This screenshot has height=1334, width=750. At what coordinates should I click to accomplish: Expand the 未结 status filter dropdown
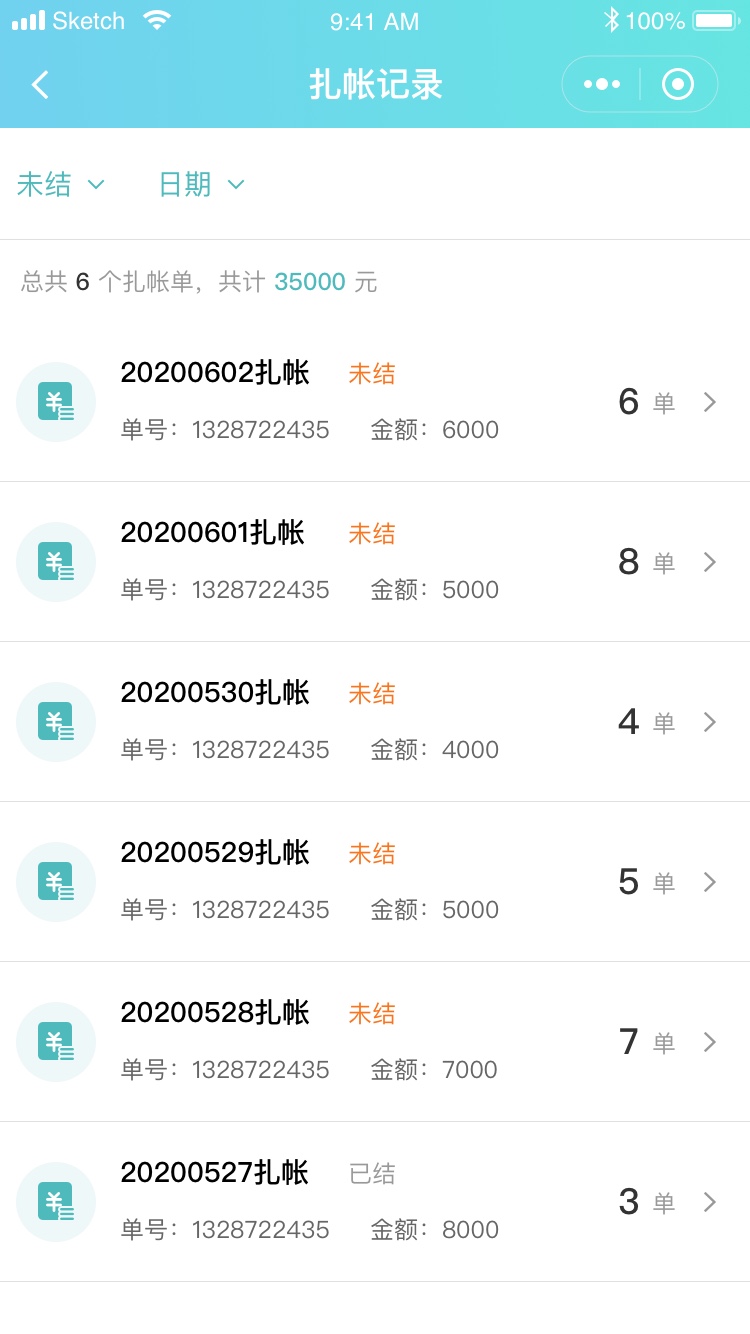[x=61, y=184]
